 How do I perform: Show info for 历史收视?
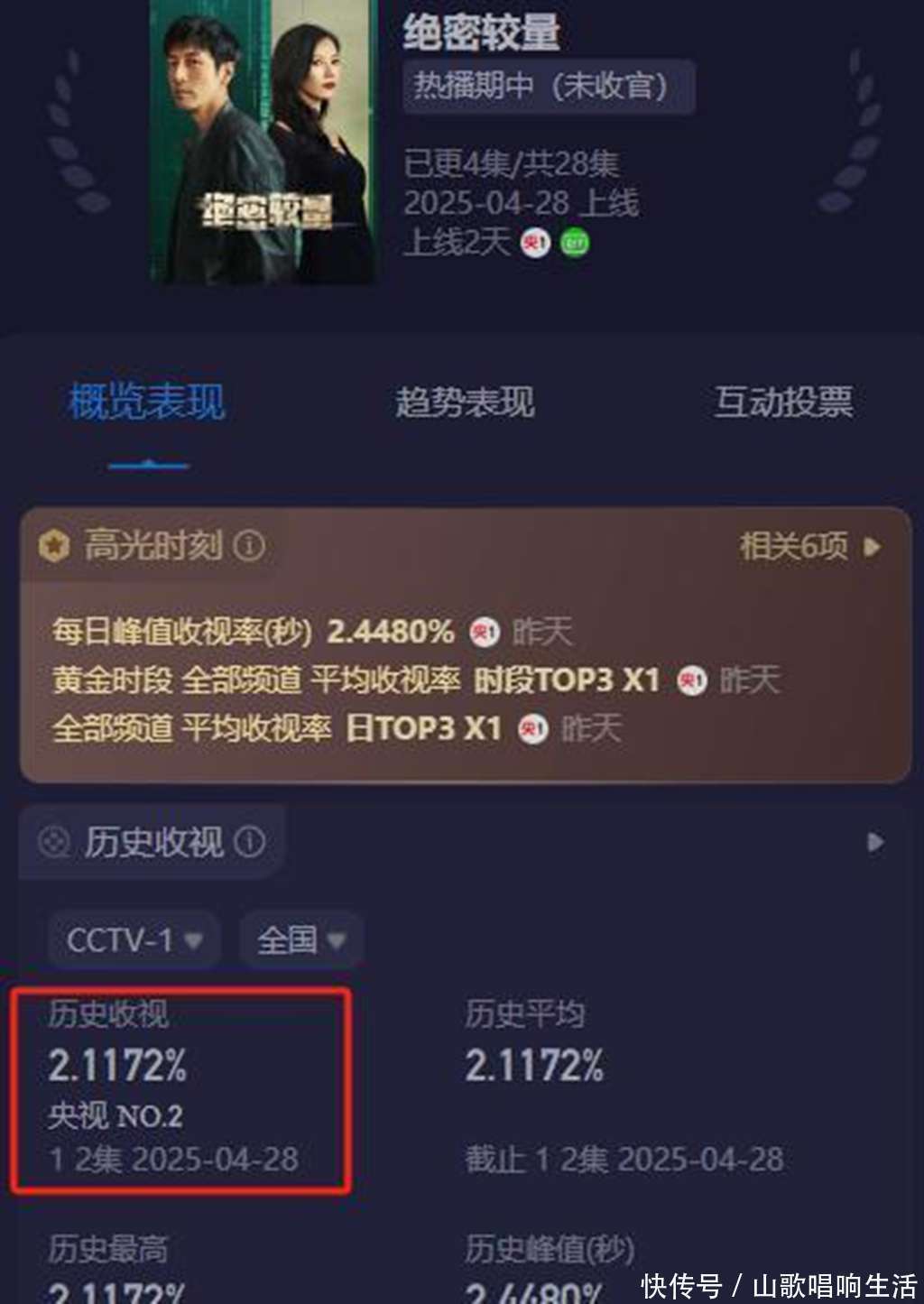coord(250,842)
